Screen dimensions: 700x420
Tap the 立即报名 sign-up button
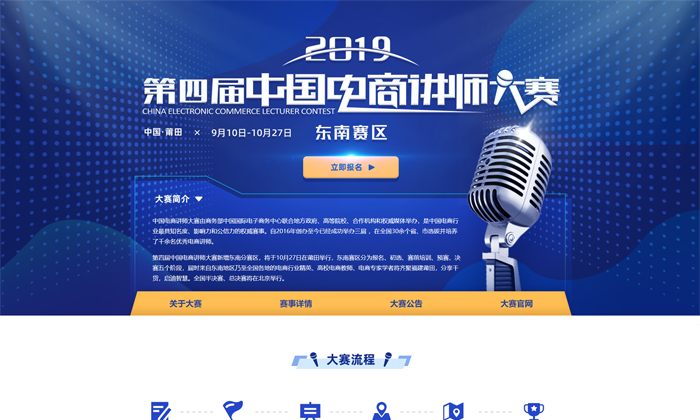350,167
